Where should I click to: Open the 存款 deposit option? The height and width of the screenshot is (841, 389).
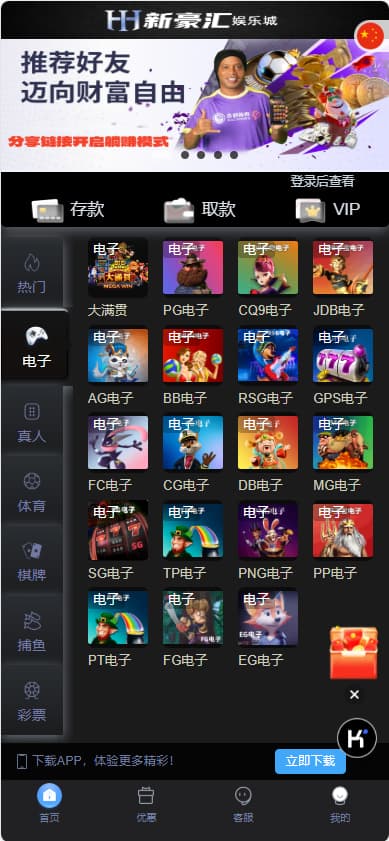pos(68,210)
